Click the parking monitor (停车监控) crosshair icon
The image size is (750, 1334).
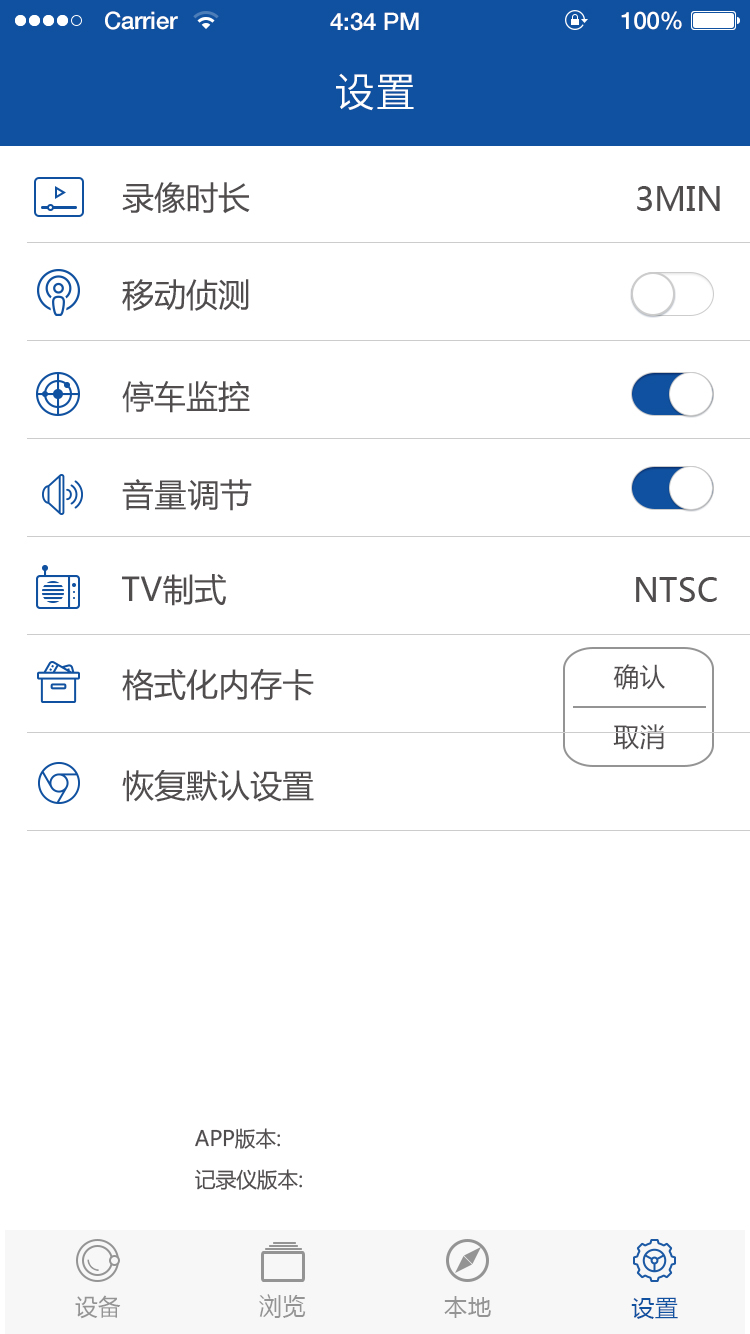pyautogui.click(x=58, y=393)
